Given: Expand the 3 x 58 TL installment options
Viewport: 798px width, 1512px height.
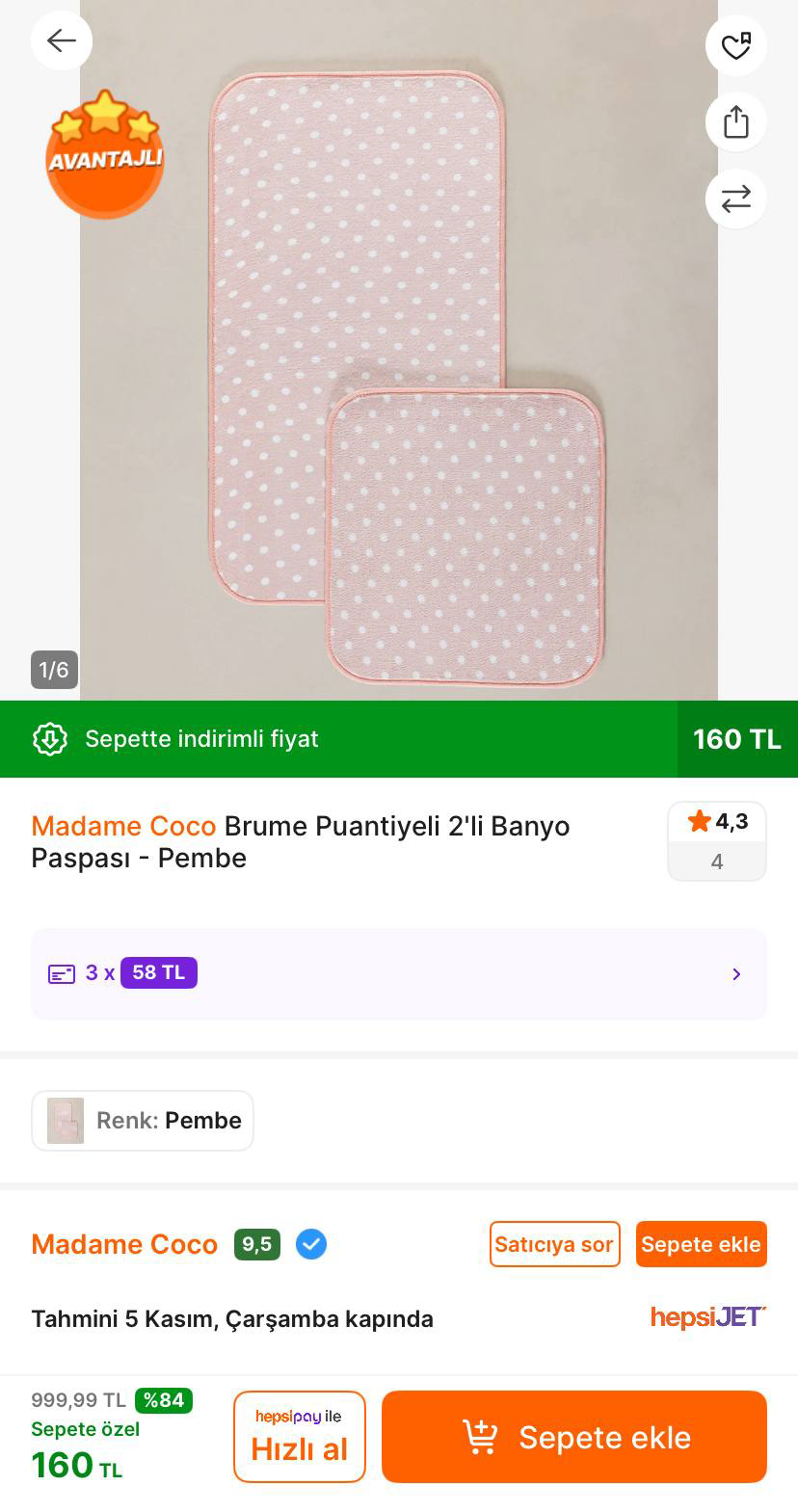Looking at the screenshot, I should click(x=399, y=973).
